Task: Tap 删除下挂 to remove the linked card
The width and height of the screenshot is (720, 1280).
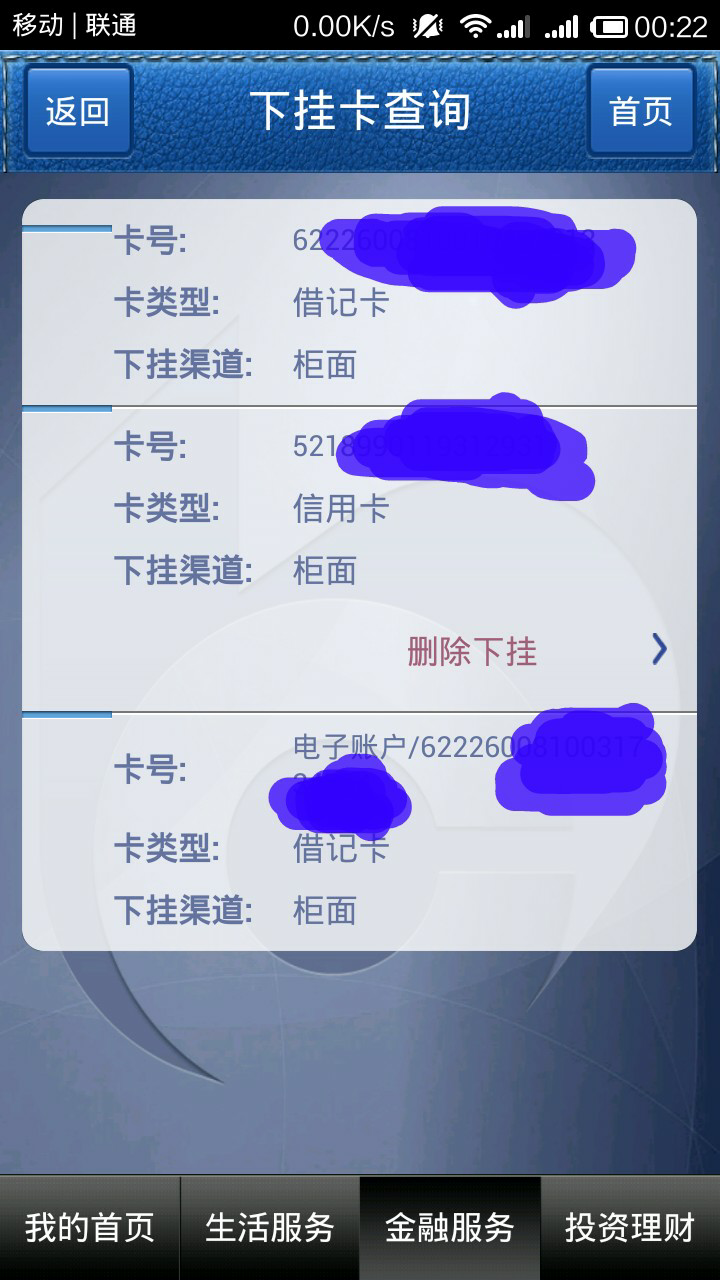Action: coord(471,650)
